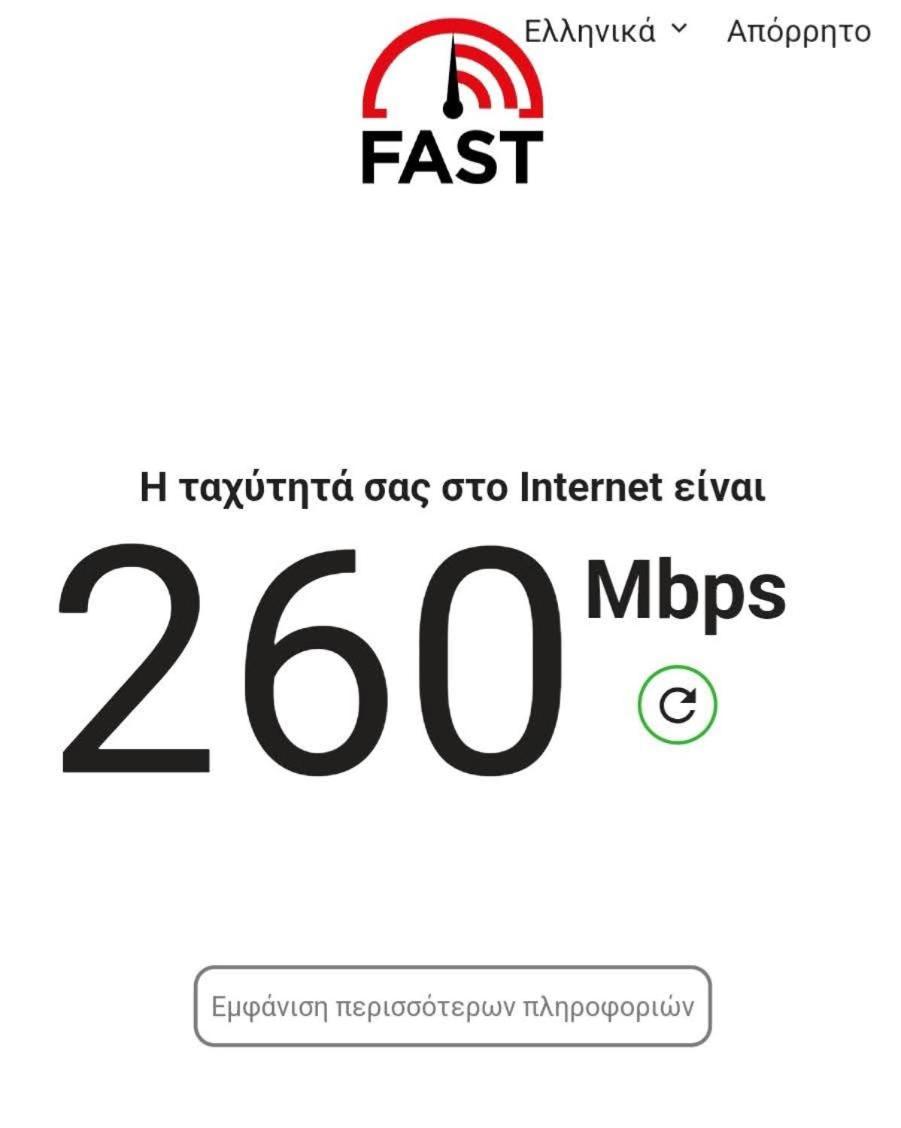This screenshot has width=901, height=1128.
Task: Tap Εμφάνιση περισσότερων πληροφοριών button
Action: click(x=452, y=1006)
